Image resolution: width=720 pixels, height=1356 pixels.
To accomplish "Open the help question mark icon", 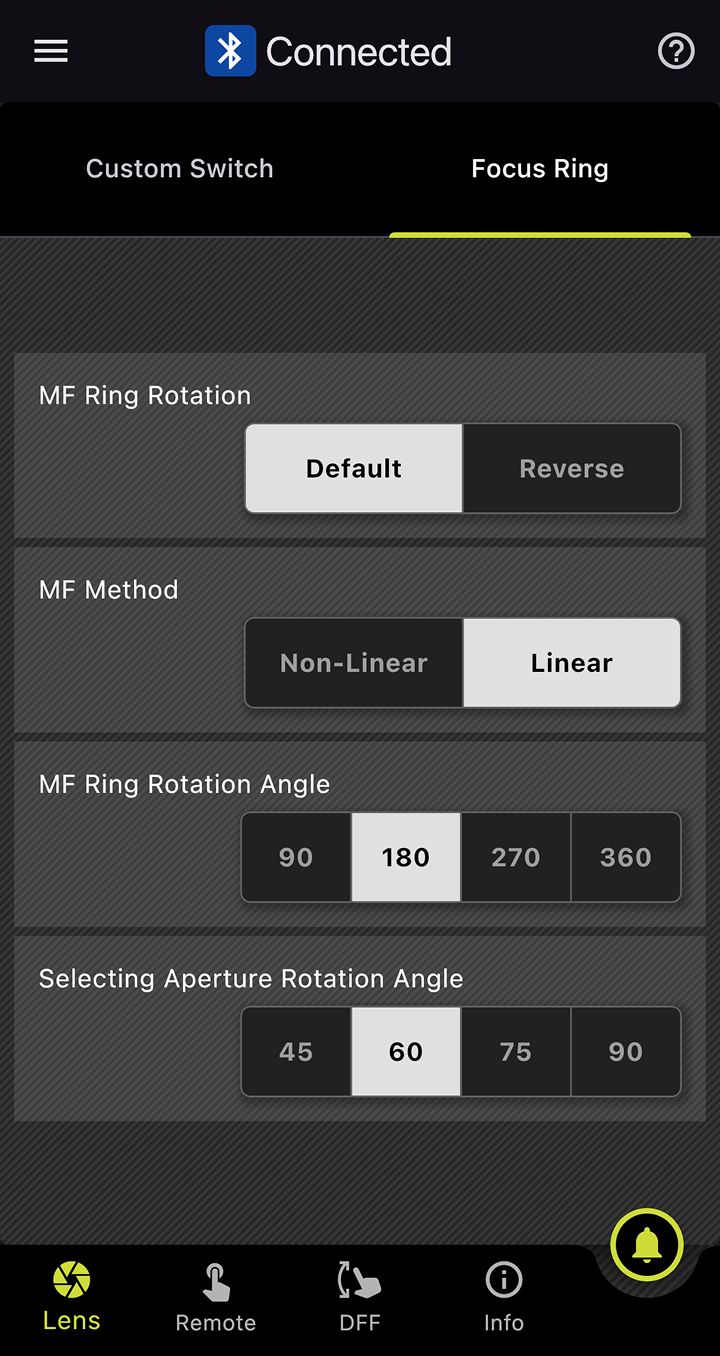I will coord(676,51).
